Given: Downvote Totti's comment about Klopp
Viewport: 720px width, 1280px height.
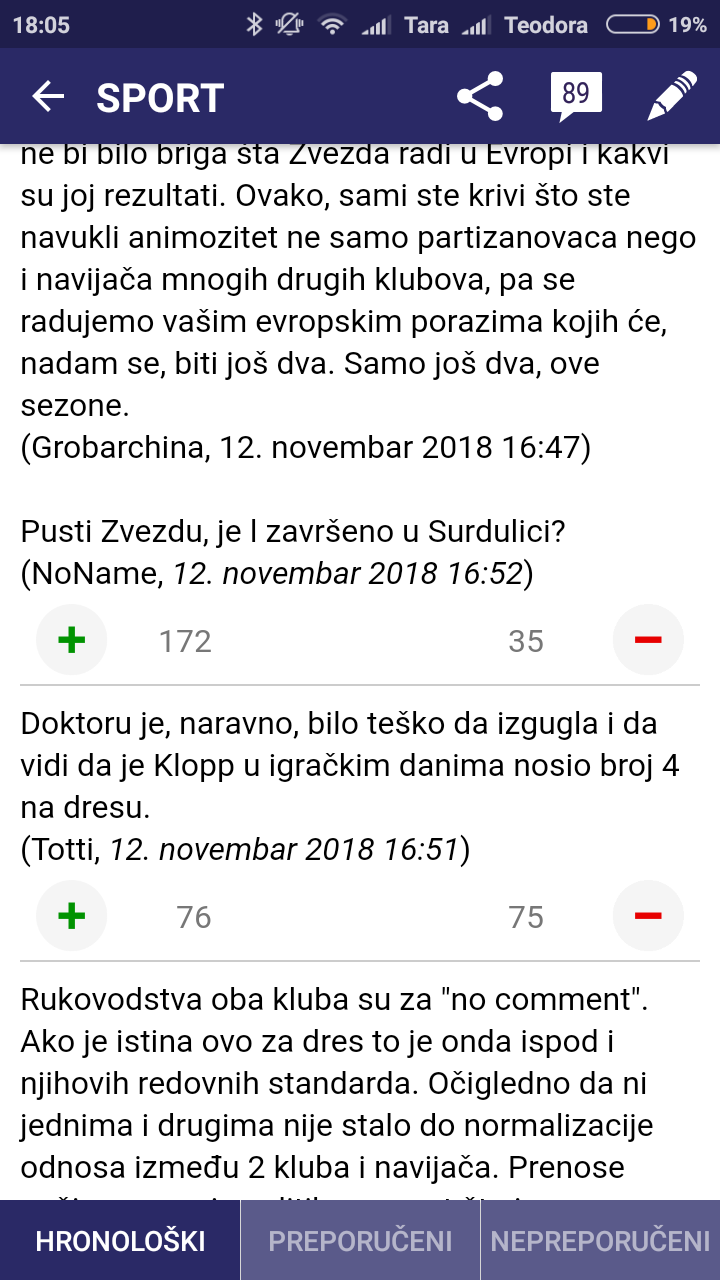Looking at the screenshot, I should click(648, 916).
